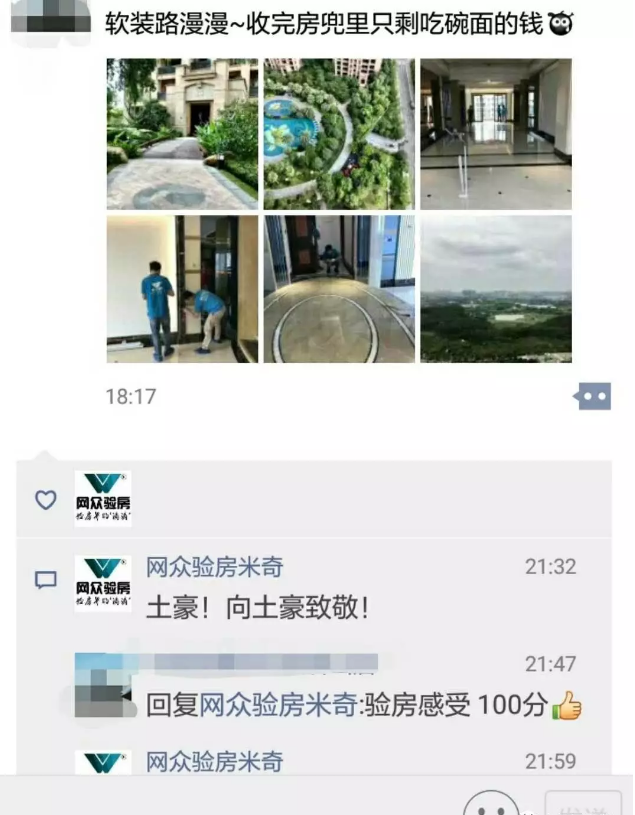Open poster's profile via top avatar
This screenshot has height=815, width=635.
(50, 22)
